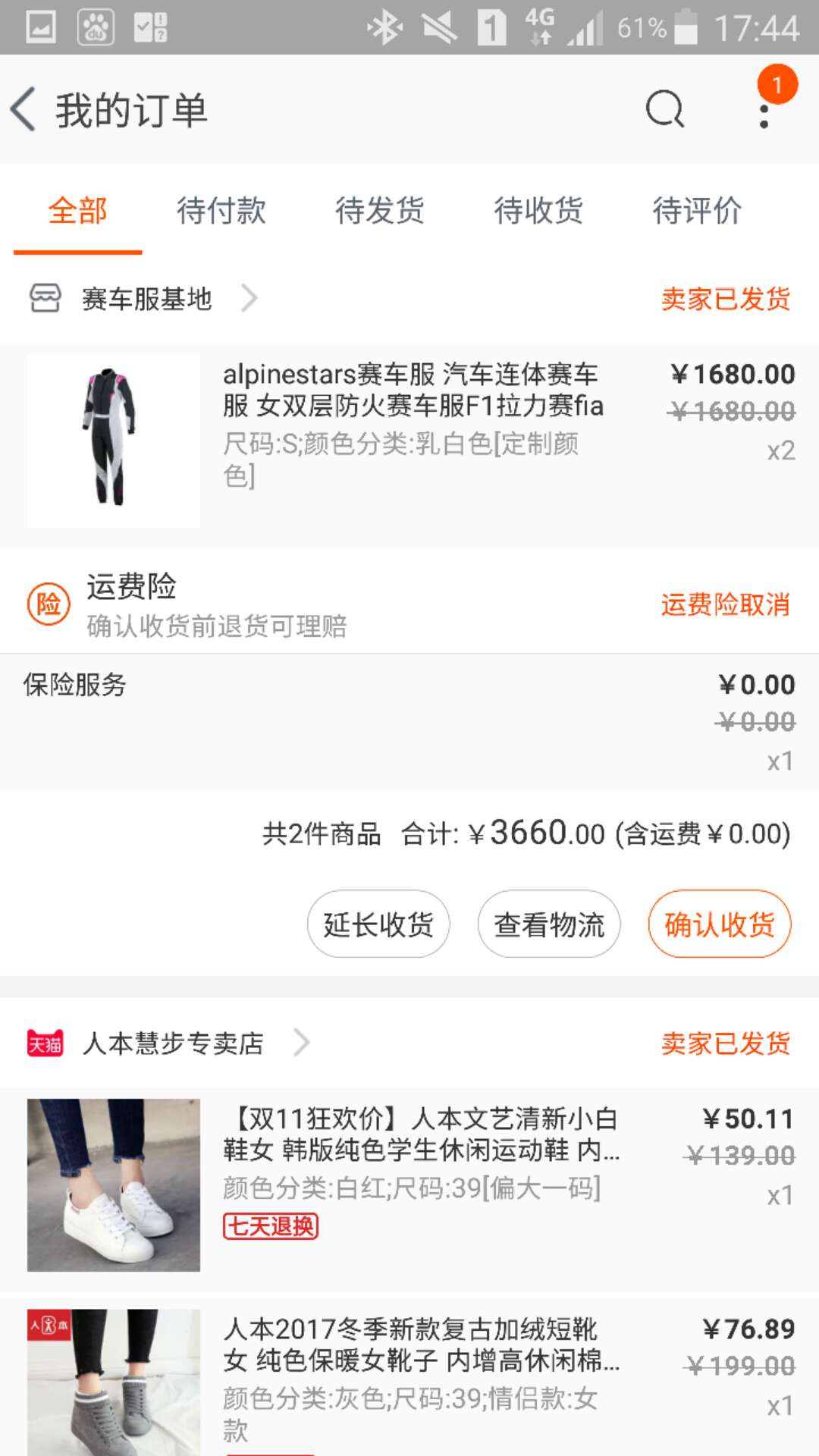Image resolution: width=819 pixels, height=1456 pixels.
Task: Tap 延长收货 button
Action: 378,924
